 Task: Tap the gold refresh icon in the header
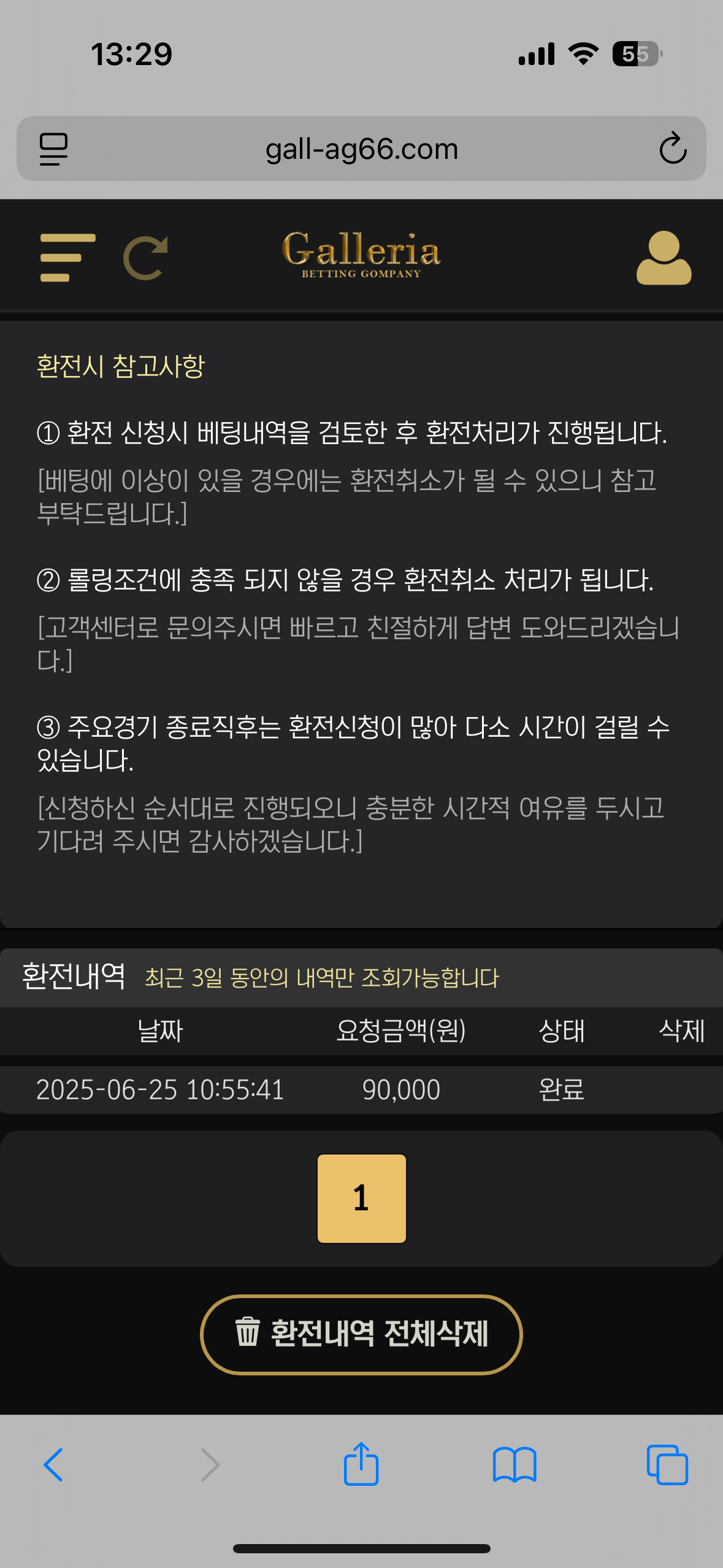coord(146,258)
